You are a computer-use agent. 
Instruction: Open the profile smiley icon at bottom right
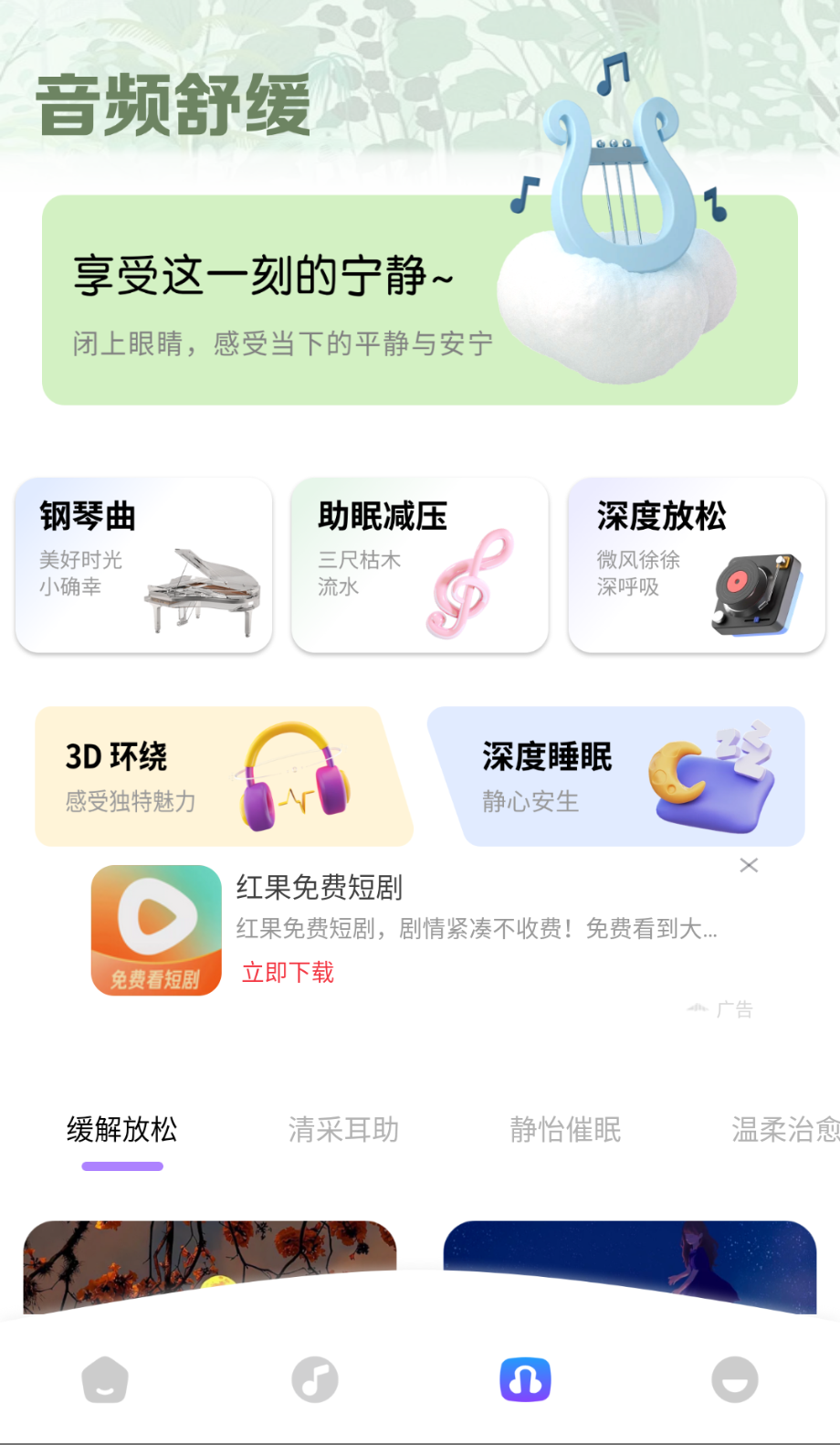734,1379
